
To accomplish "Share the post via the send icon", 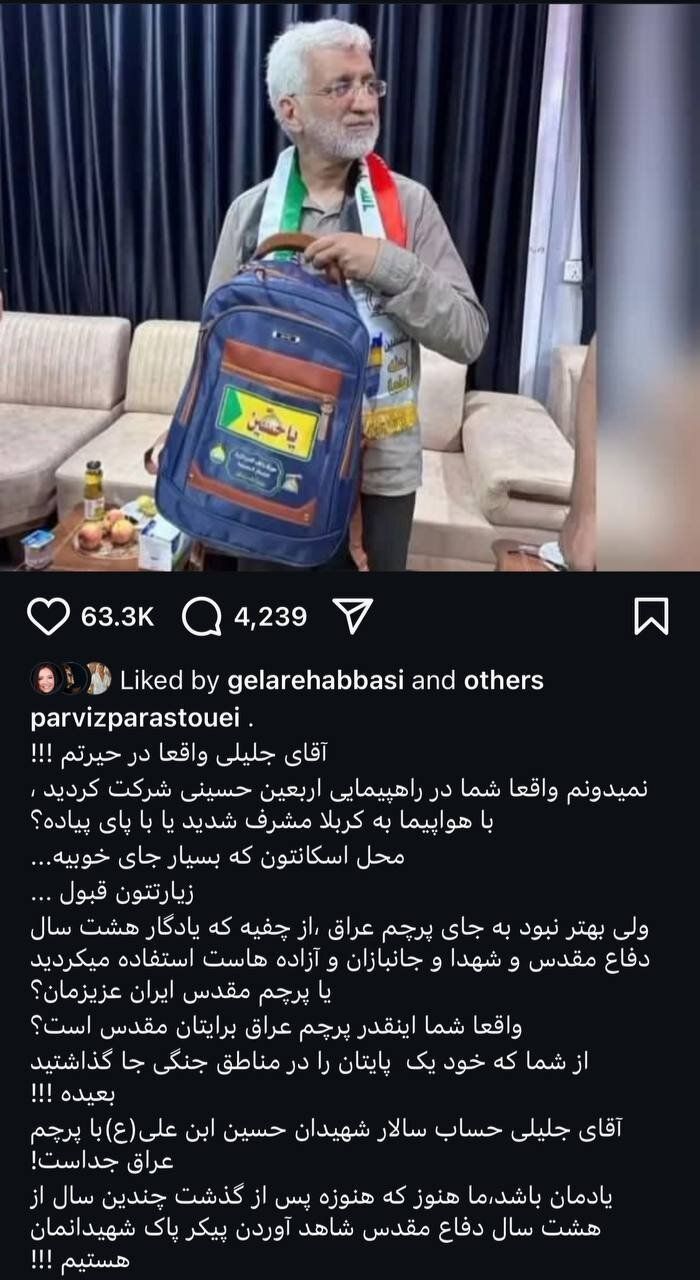I will pos(350,617).
